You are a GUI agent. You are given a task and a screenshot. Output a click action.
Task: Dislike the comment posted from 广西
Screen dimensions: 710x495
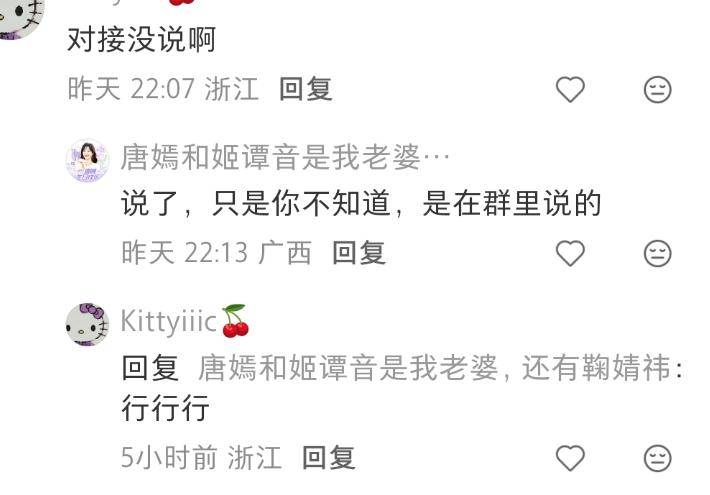(x=657, y=254)
